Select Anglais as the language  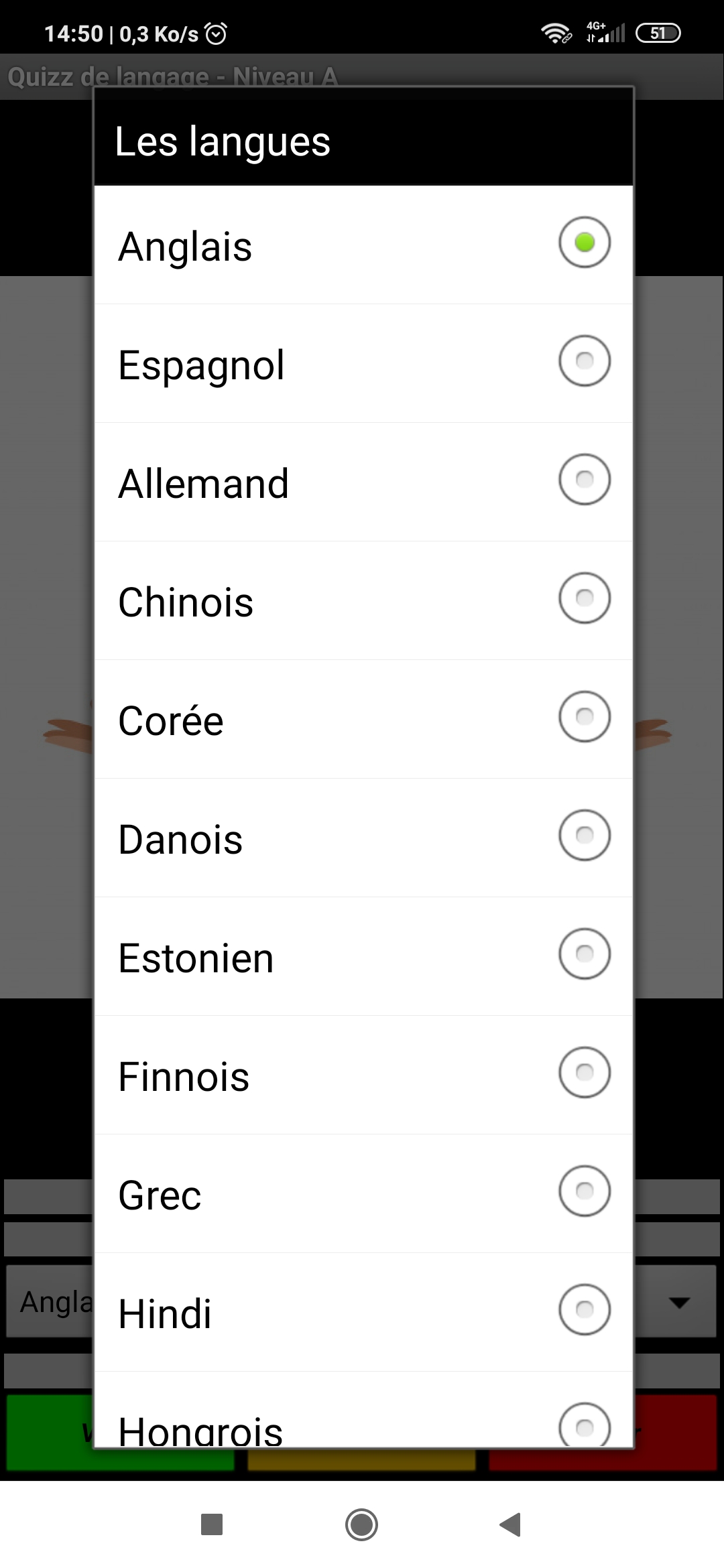363,245
